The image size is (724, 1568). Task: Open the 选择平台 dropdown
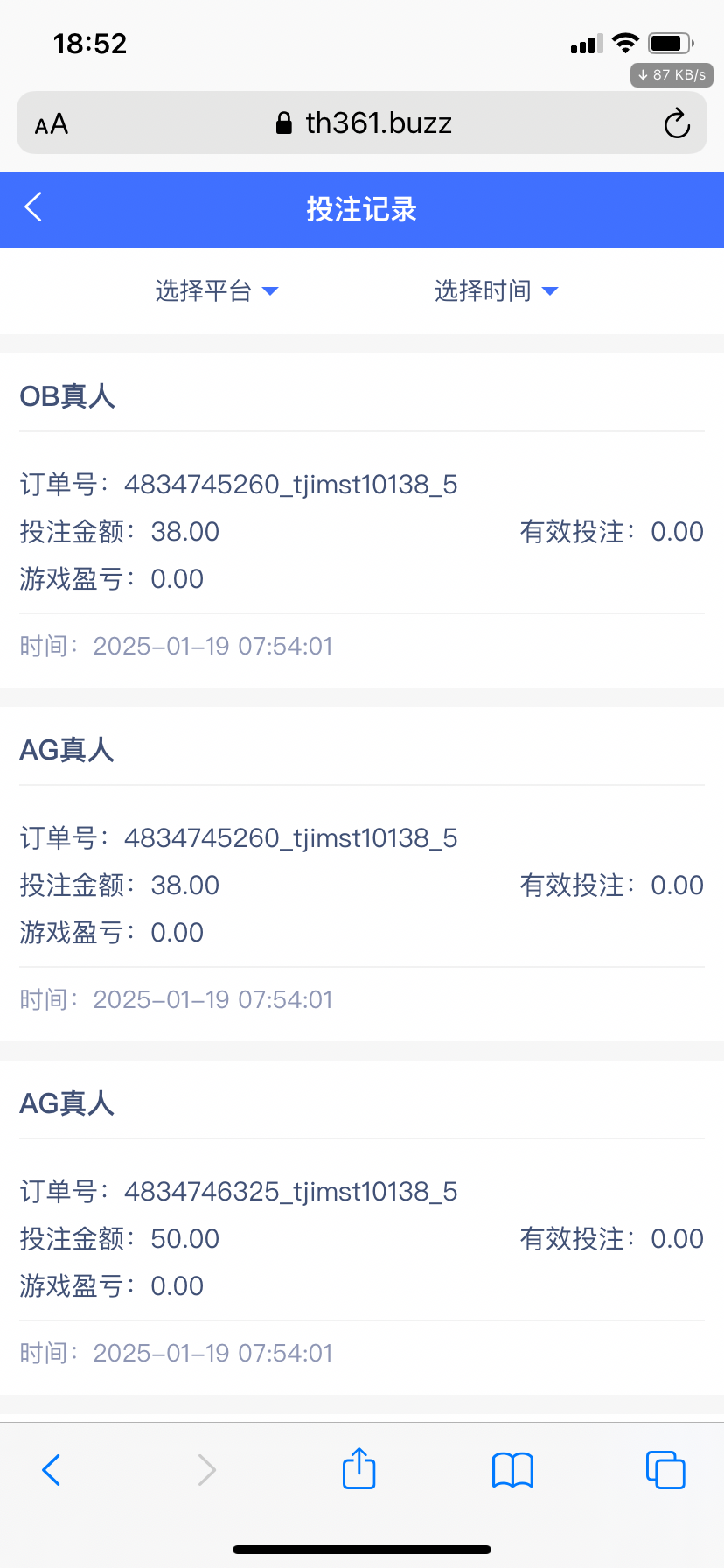tap(217, 290)
